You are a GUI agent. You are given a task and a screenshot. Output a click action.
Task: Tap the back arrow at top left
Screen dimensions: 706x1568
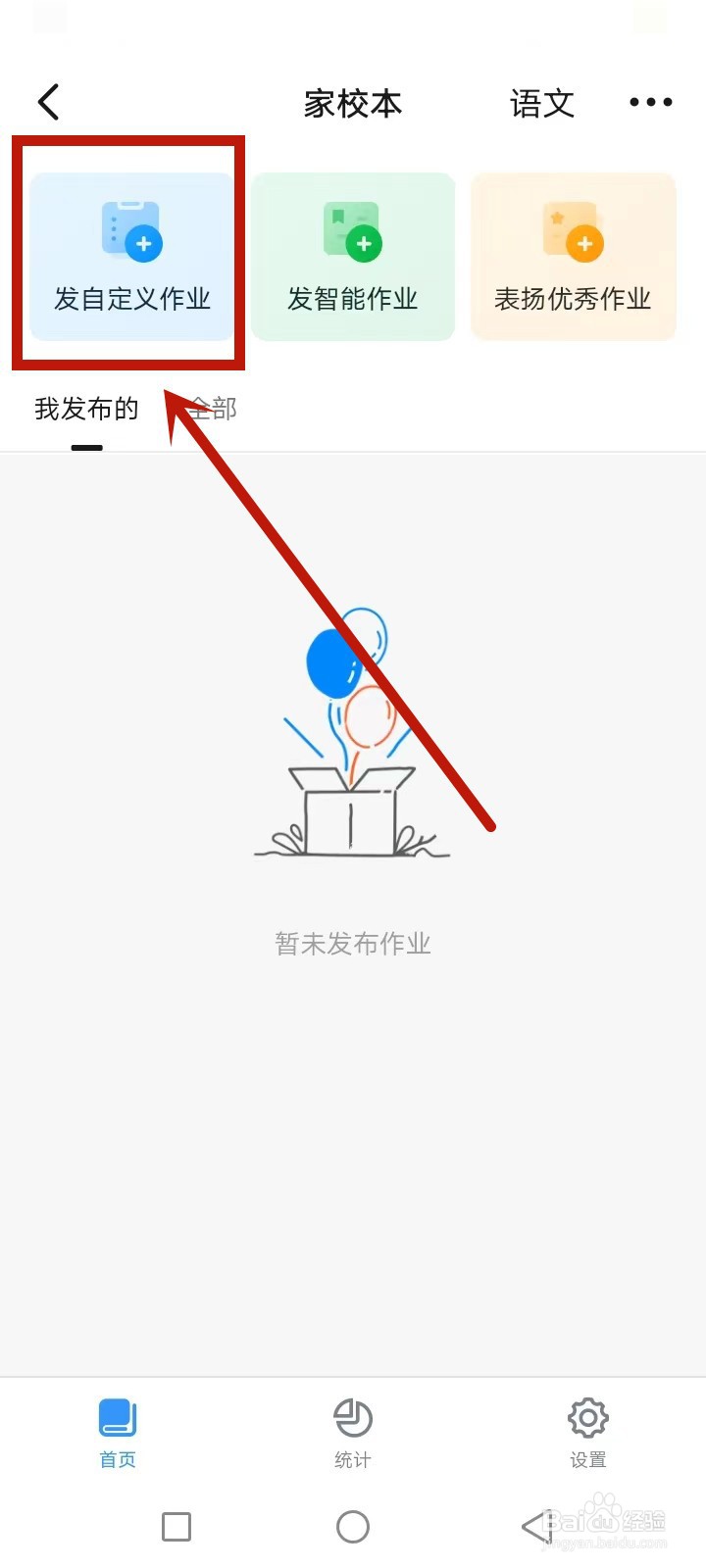tap(47, 101)
